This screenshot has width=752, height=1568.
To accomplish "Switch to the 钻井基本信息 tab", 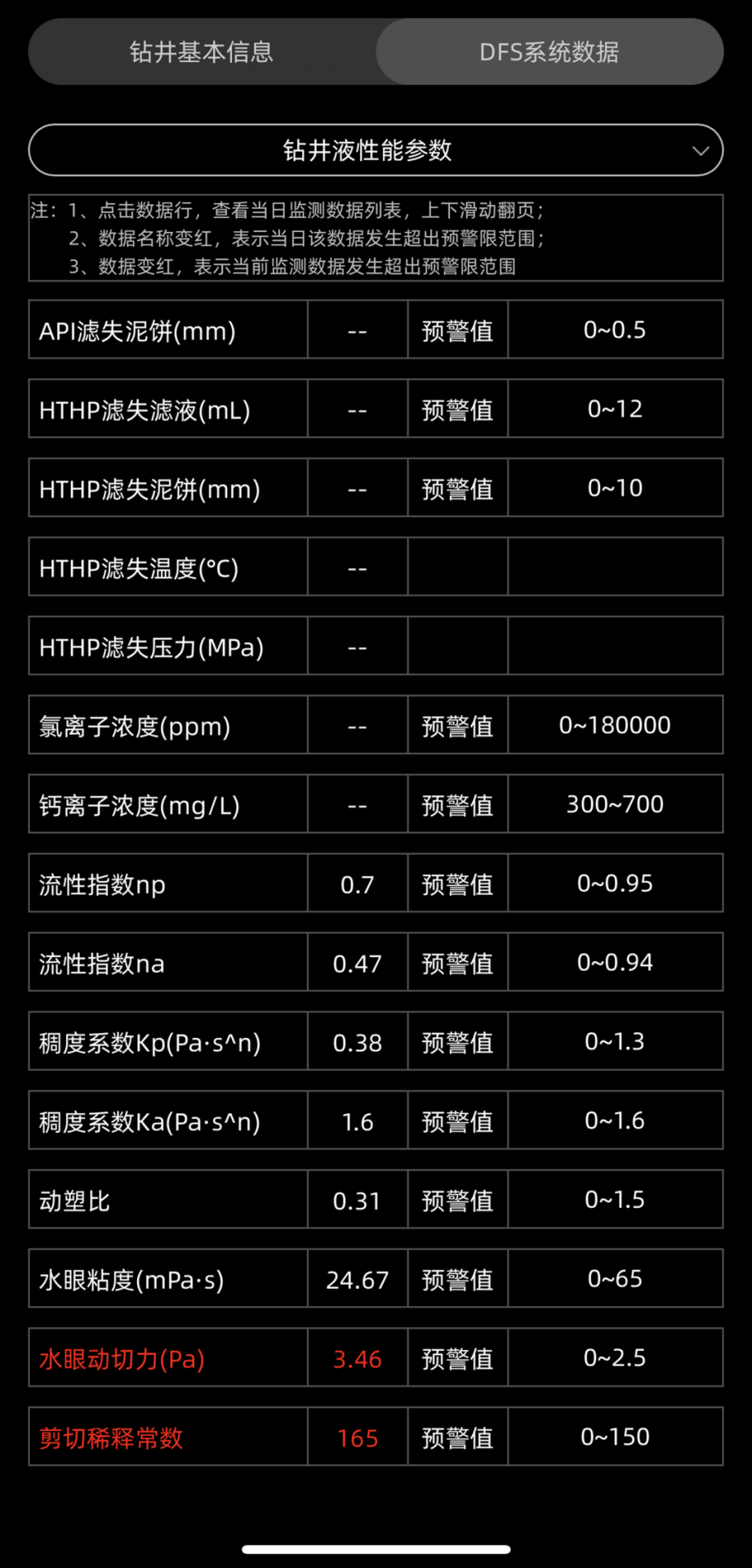I will click(202, 51).
